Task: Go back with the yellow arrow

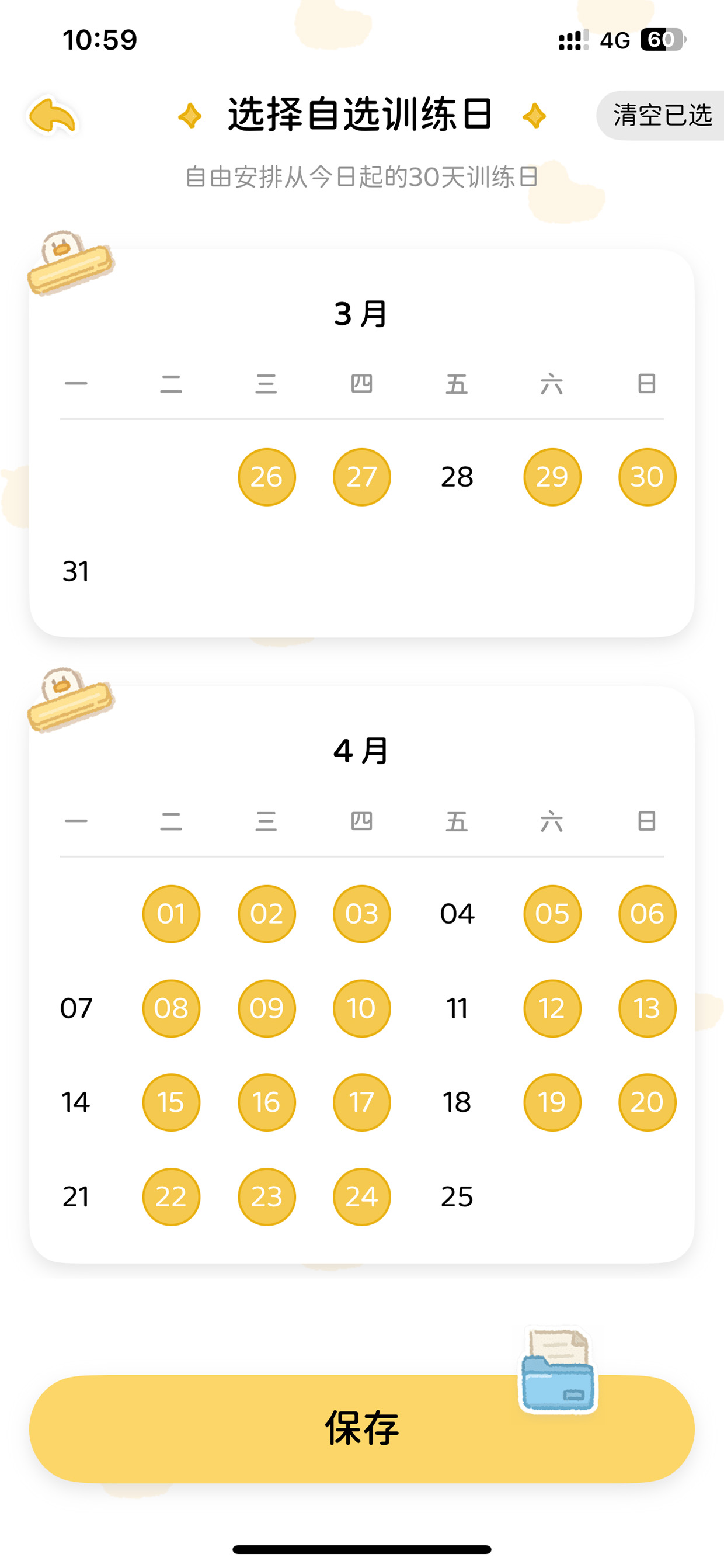Action: [53, 116]
